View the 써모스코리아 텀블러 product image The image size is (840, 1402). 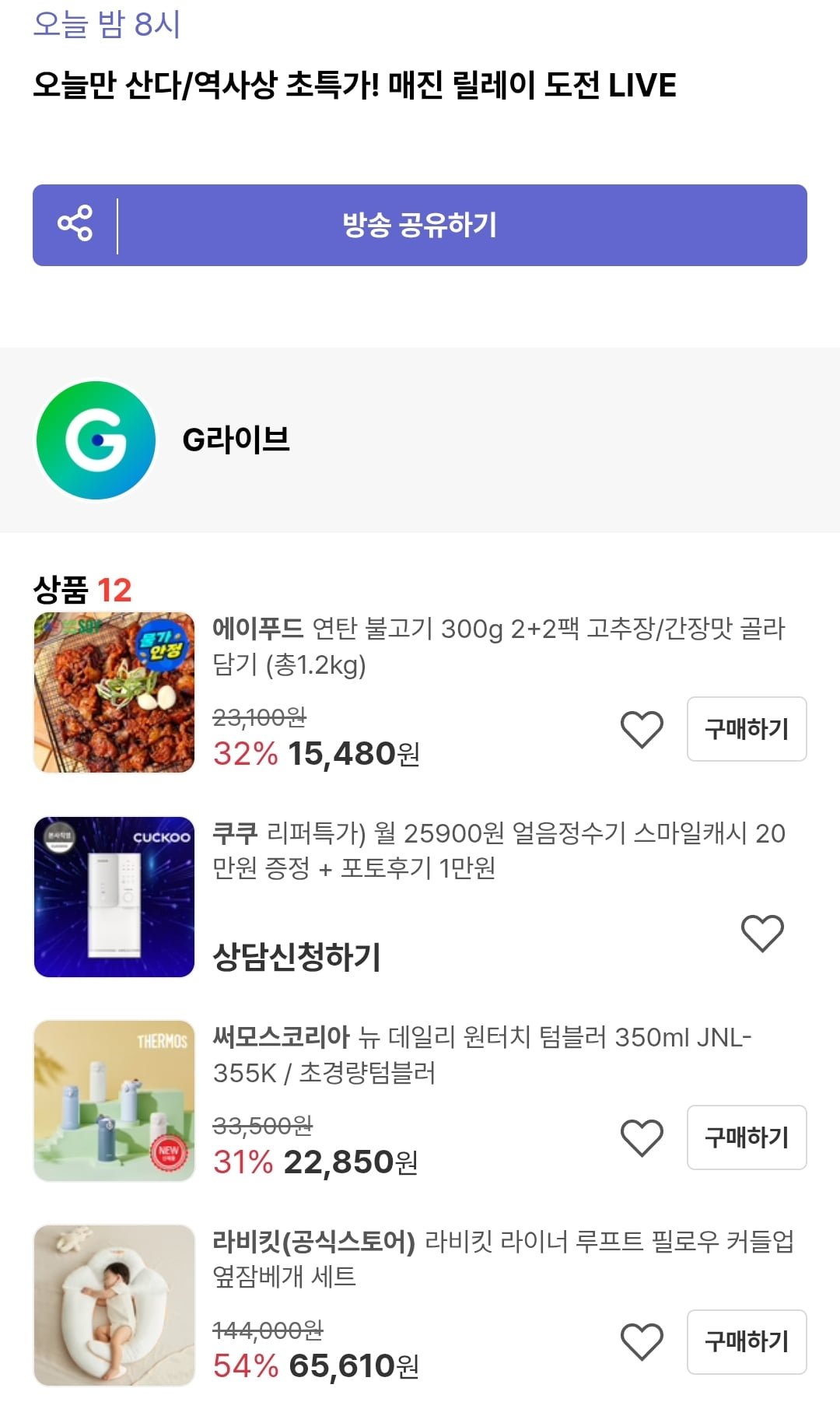point(114,1100)
